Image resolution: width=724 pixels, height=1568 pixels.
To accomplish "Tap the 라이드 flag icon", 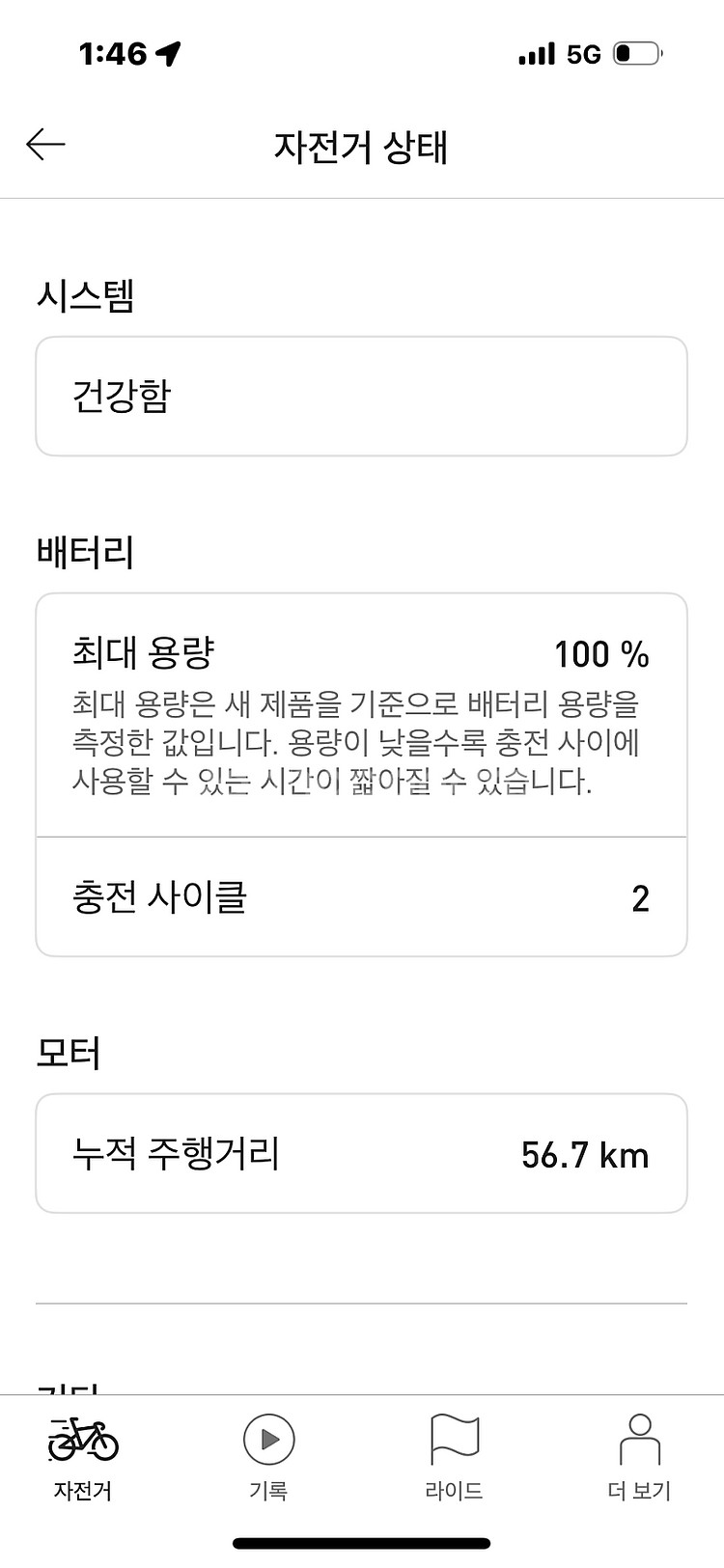I will [453, 1438].
